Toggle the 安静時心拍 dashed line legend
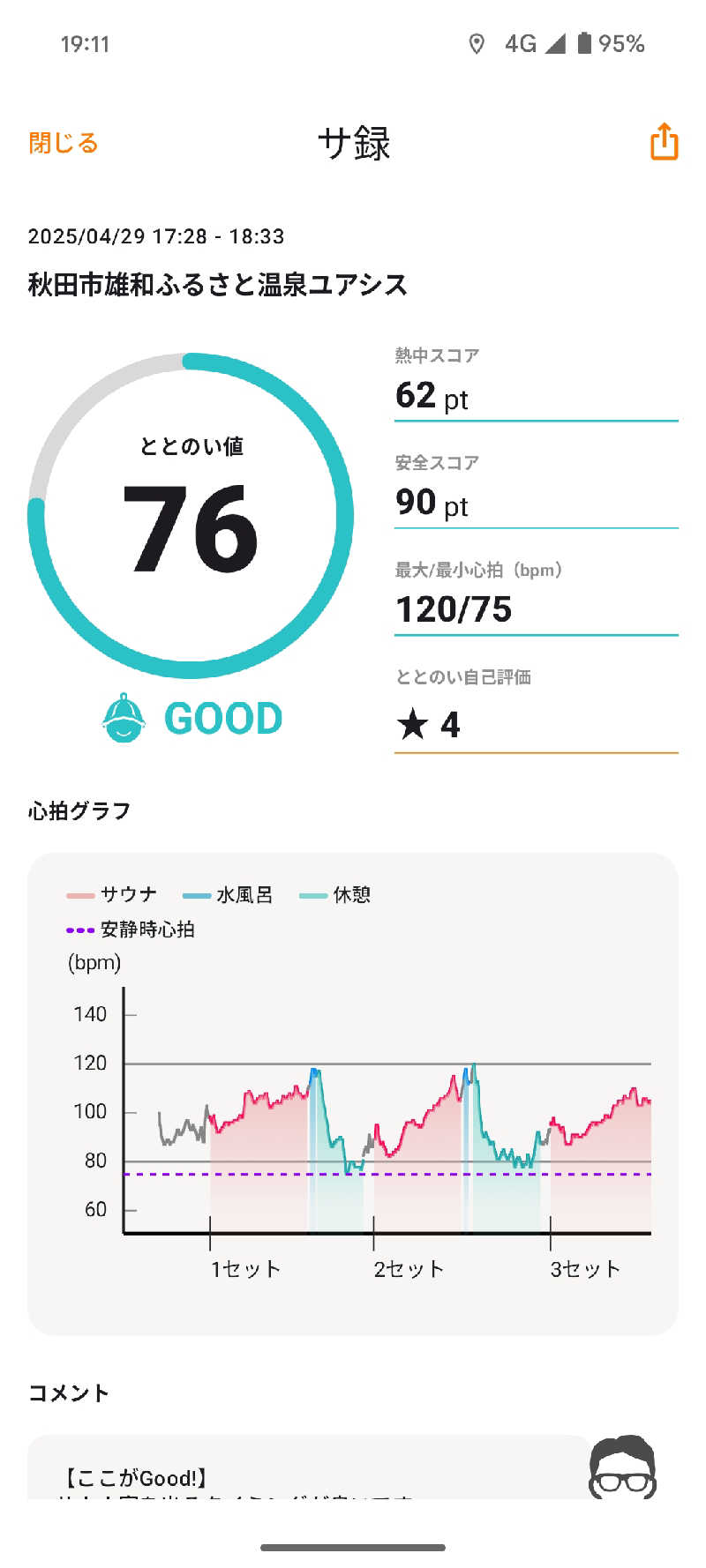This screenshot has width=706, height=1568. pyautogui.click(x=132, y=930)
